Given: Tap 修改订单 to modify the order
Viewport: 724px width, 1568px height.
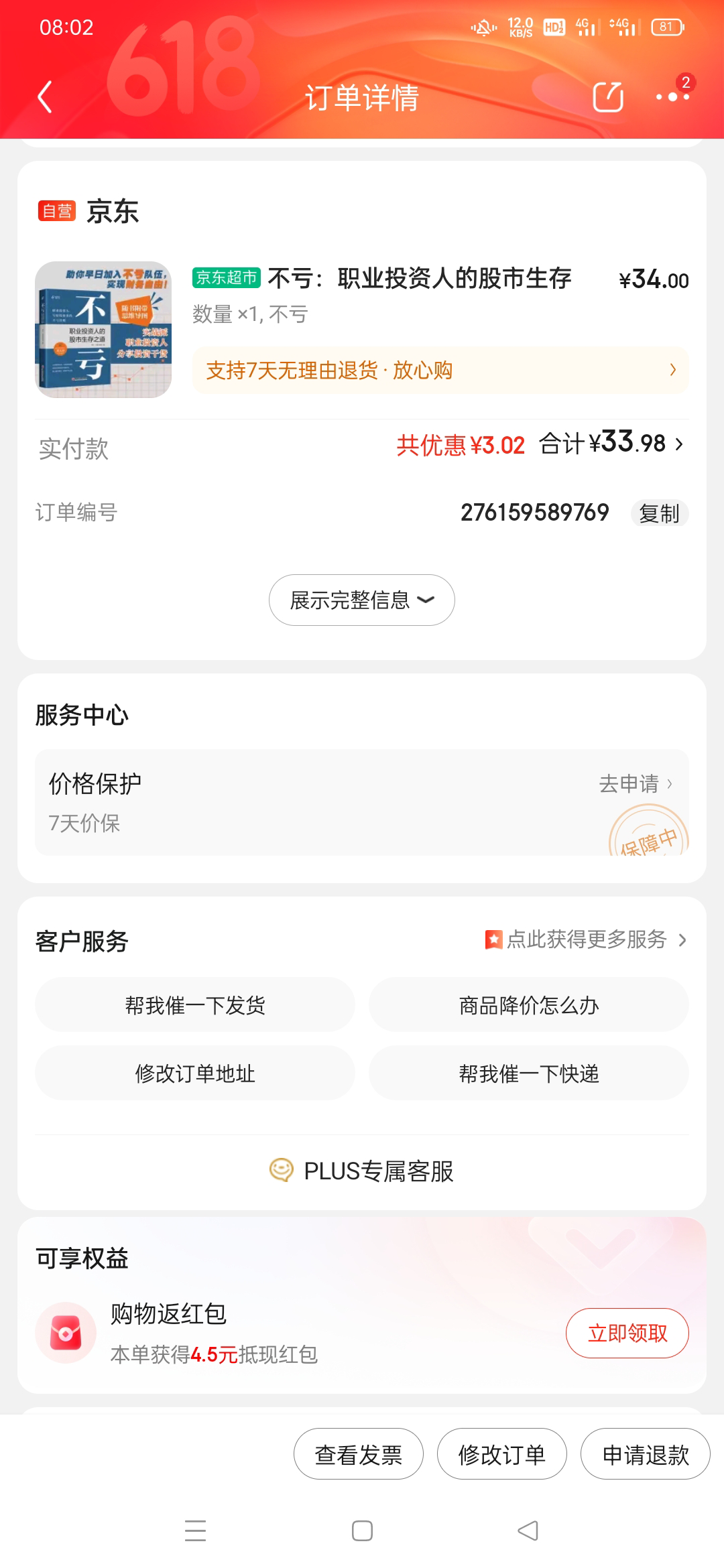Looking at the screenshot, I should [x=502, y=1454].
